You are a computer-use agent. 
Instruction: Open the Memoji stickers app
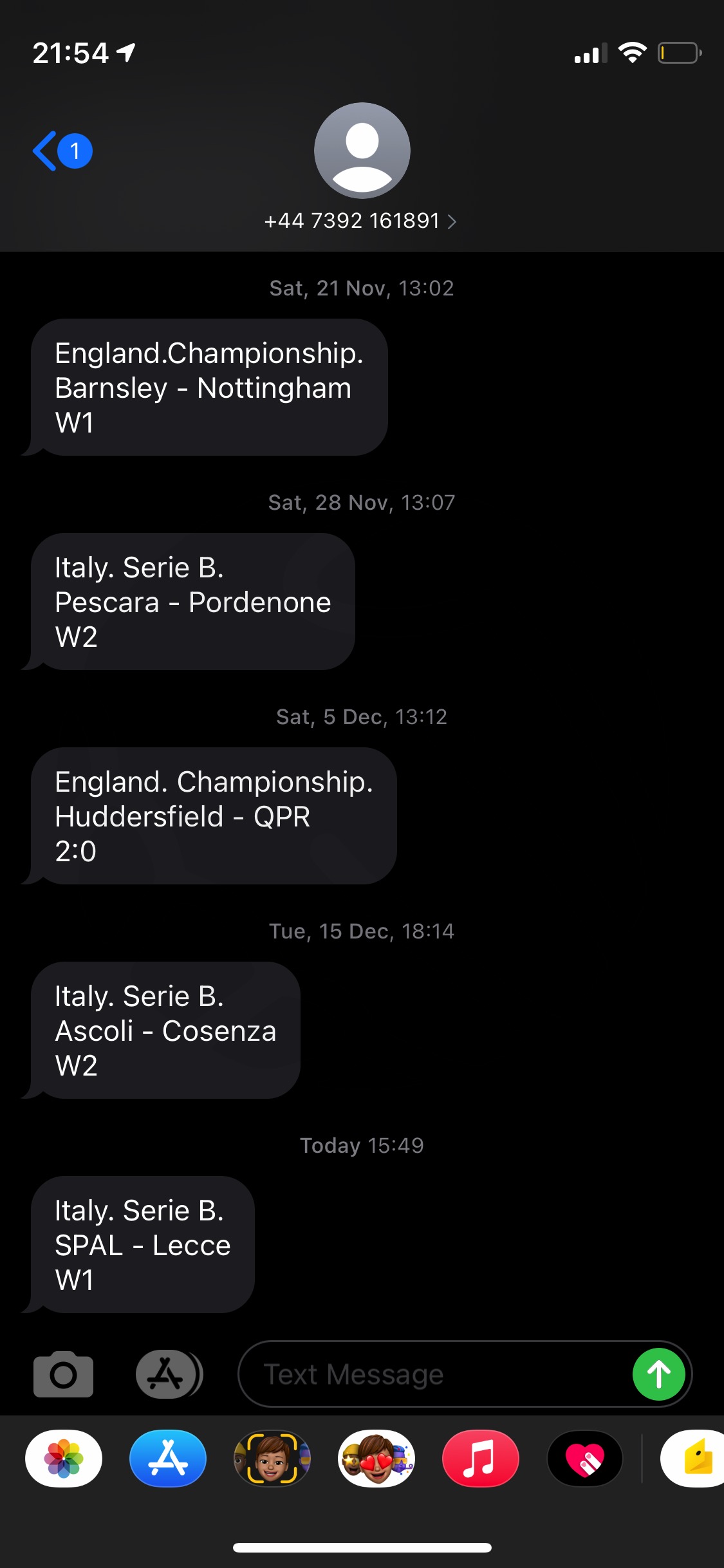[376, 1459]
